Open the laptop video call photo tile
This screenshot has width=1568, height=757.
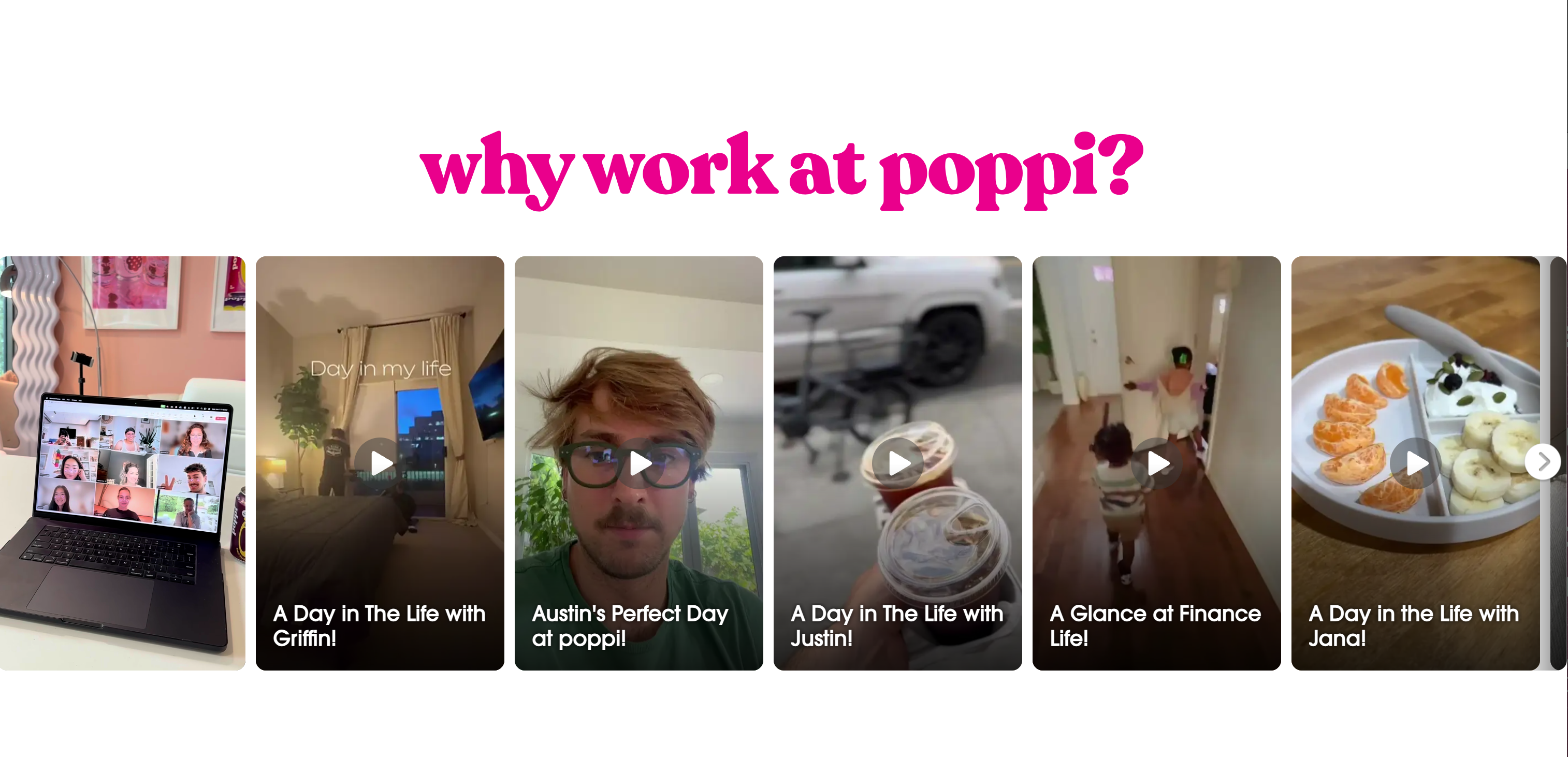(x=122, y=463)
